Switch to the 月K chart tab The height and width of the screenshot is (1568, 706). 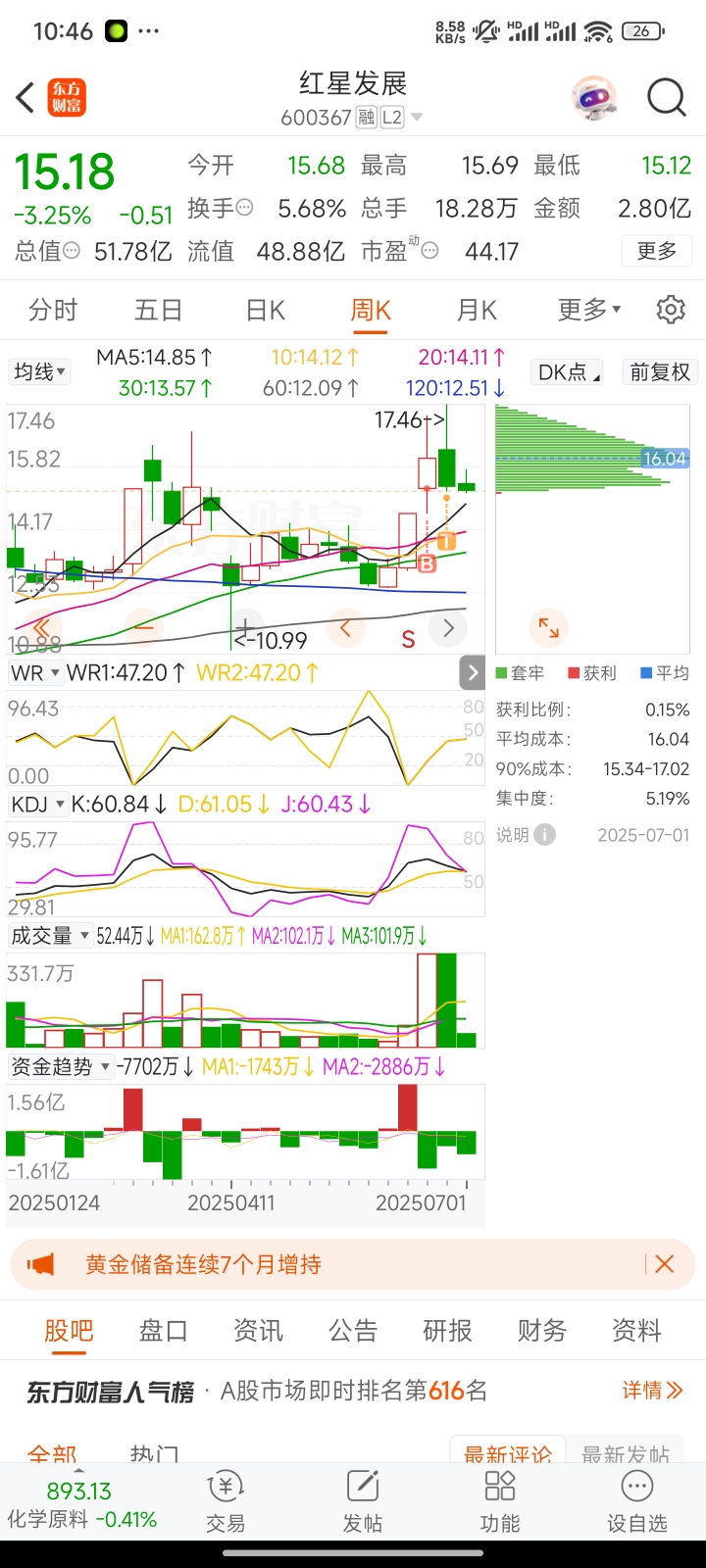pos(477,311)
